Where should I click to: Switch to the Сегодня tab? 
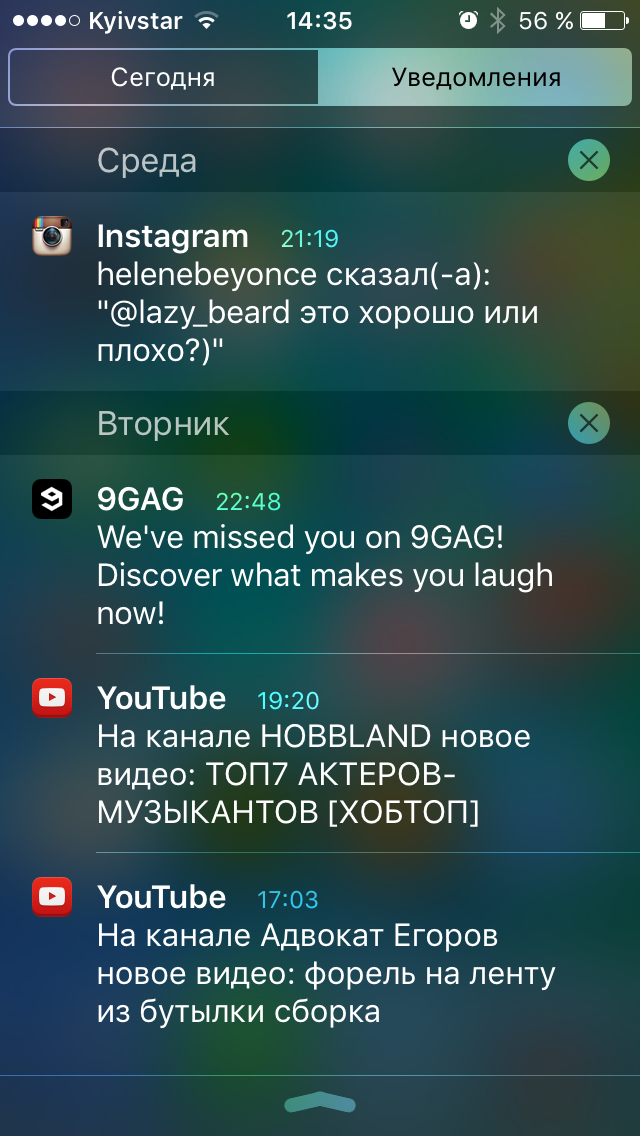coord(163,77)
